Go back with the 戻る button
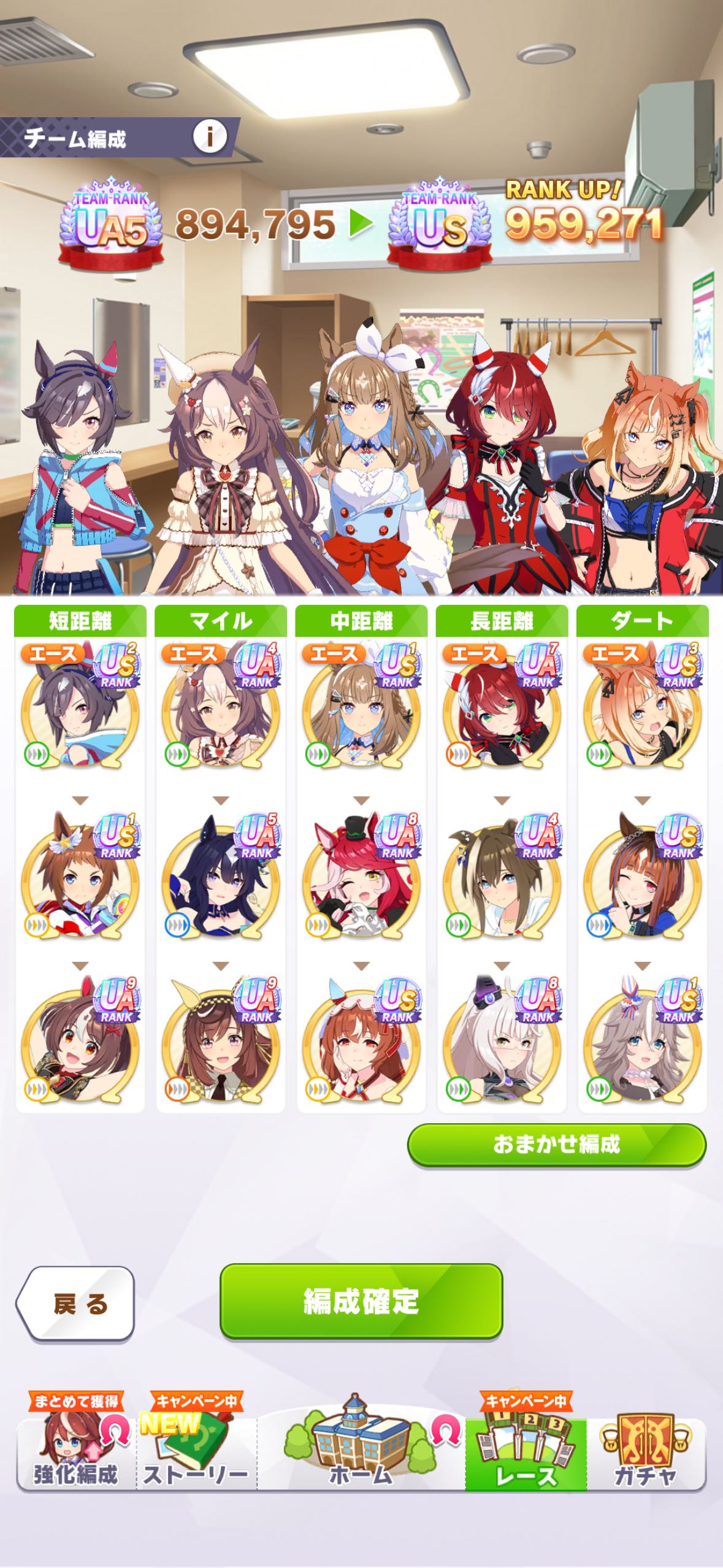 [x=77, y=1302]
